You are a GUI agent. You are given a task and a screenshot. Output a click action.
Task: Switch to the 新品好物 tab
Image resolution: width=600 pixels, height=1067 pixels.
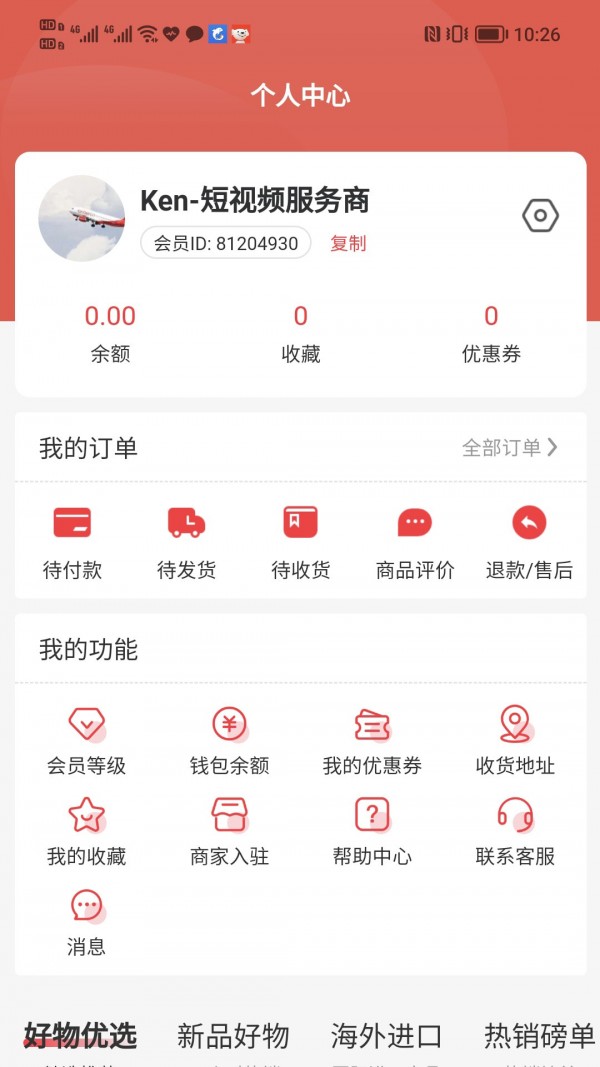[x=233, y=1037]
